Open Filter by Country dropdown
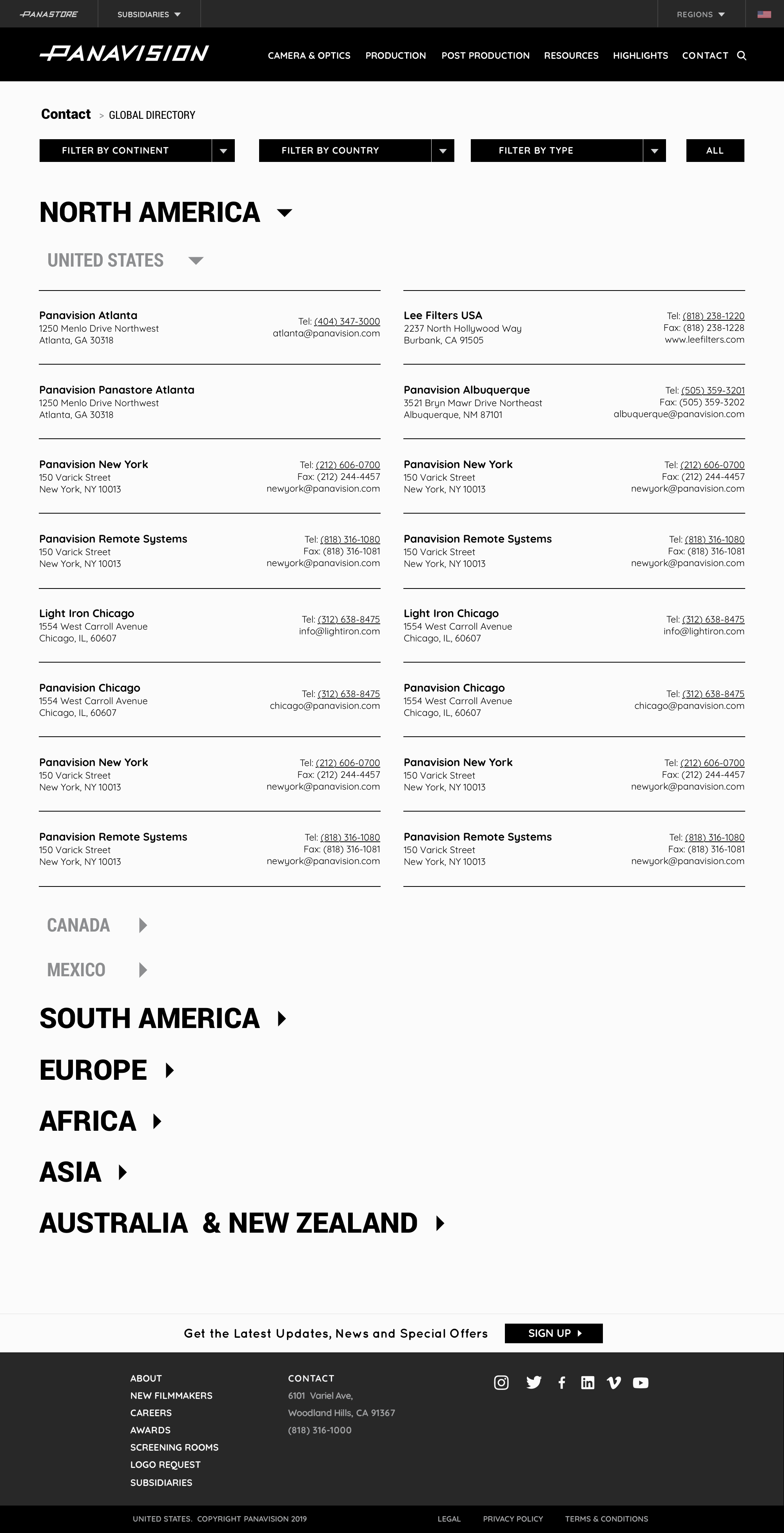The image size is (784, 1533). [x=356, y=151]
